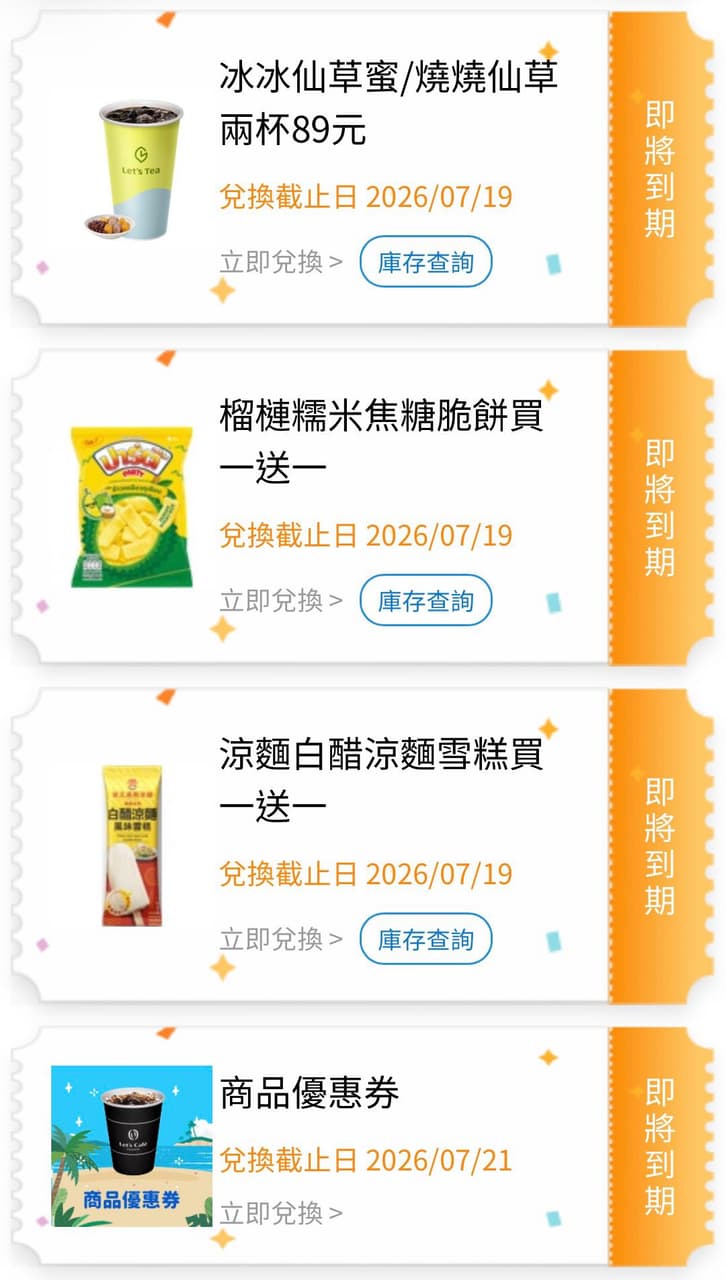This screenshot has width=726, height=1280.
Task: Open 庫存查詢 for 榴槤糯米焦糖脆餅 coupon
Action: (426, 600)
